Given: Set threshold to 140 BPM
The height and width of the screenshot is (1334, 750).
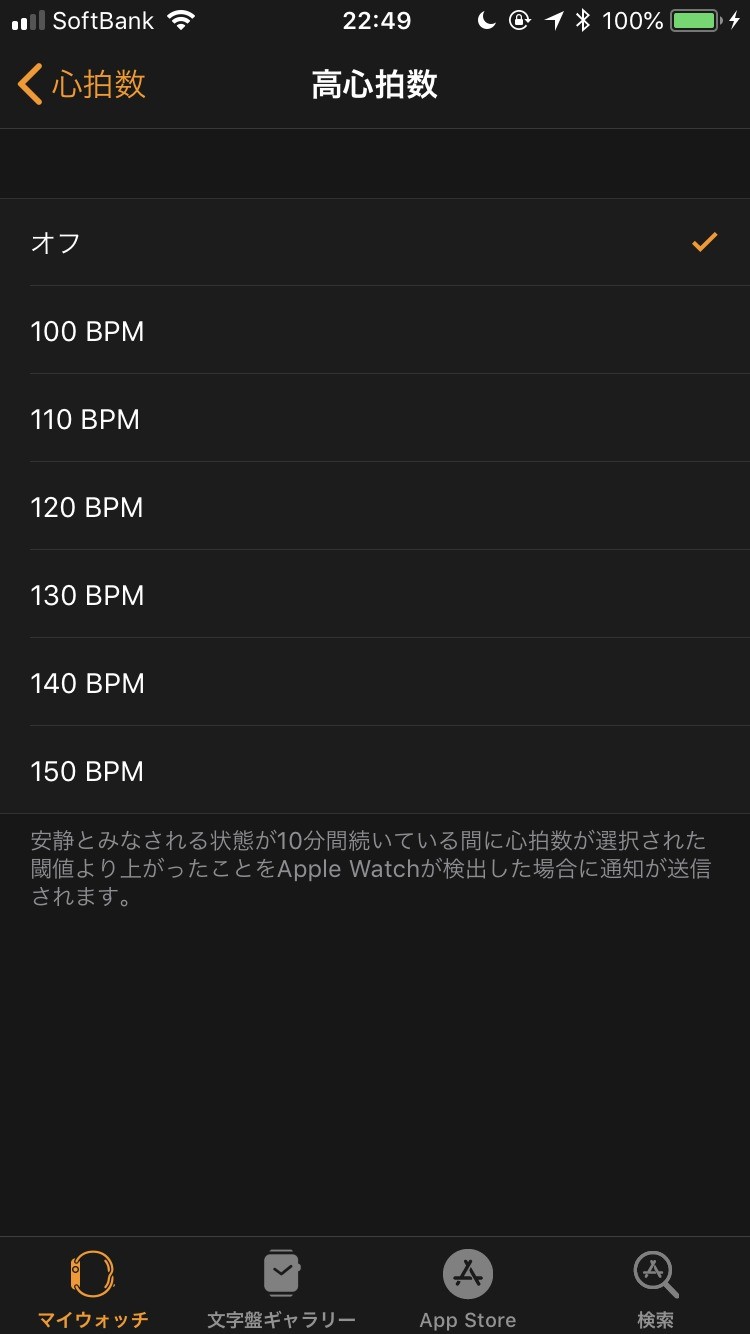Looking at the screenshot, I should tap(375, 682).
